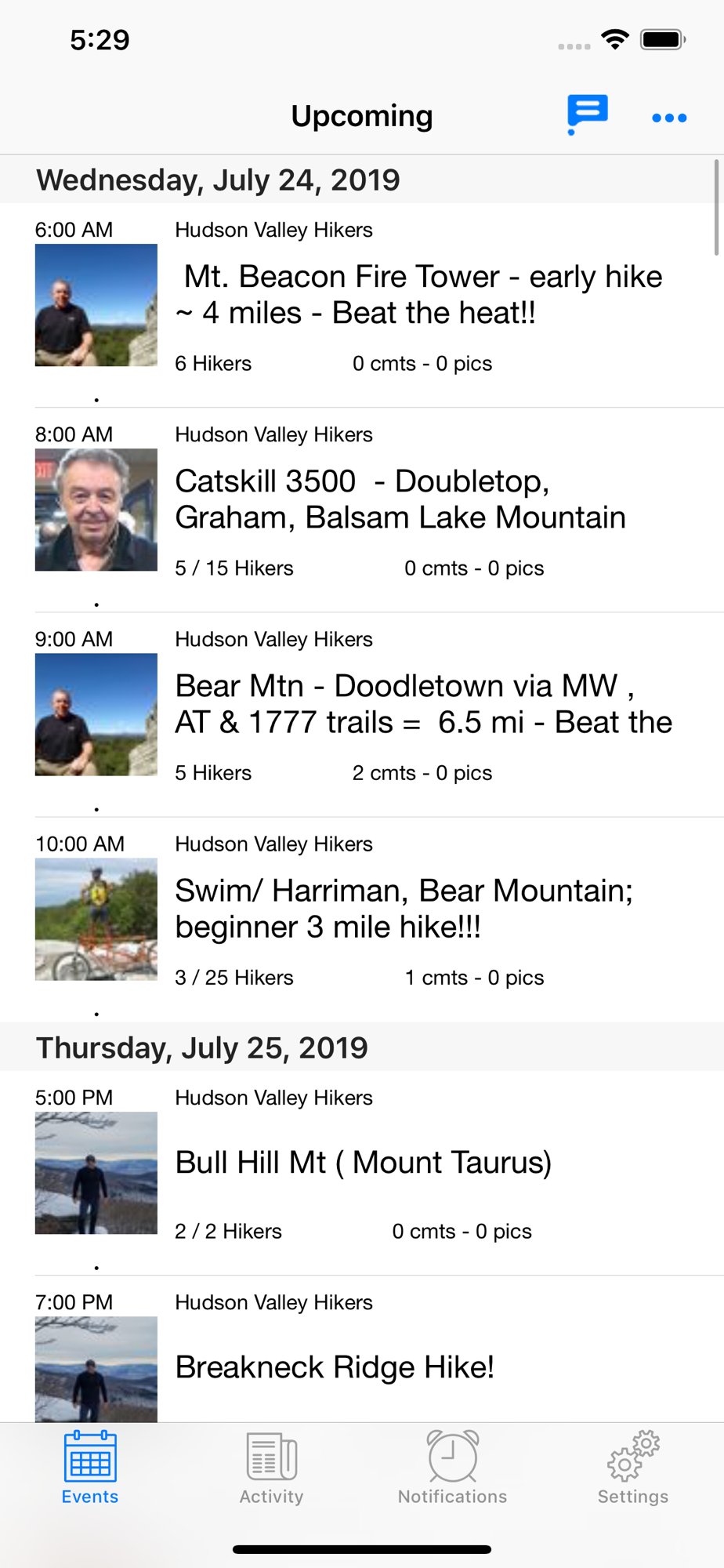Switch to the Activity tab
This screenshot has height=1568, width=724.
(x=271, y=1467)
